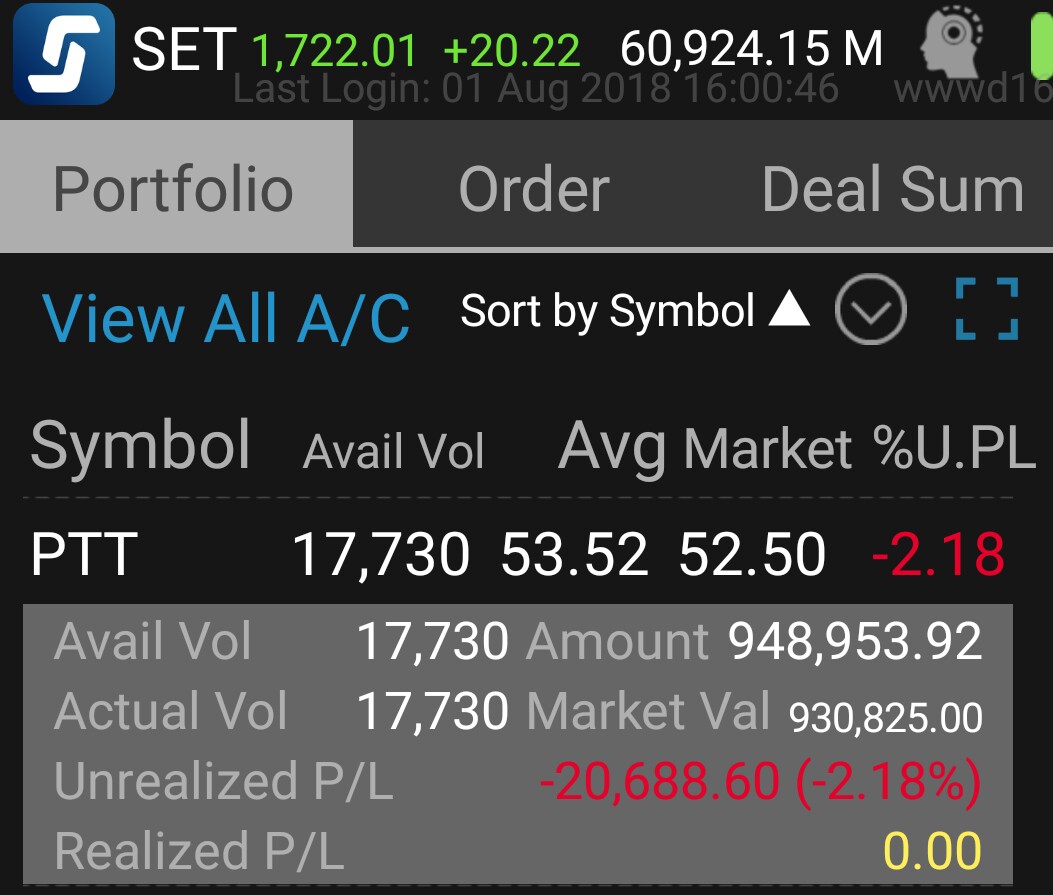This screenshot has width=1053, height=895.
Task: Open the circled chevron dropdown
Action: pyautogui.click(x=870, y=311)
